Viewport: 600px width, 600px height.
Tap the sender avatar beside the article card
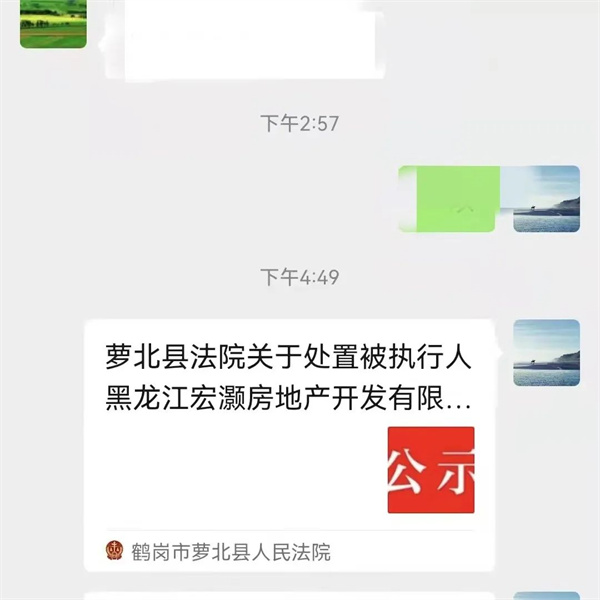click(x=546, y=353)
